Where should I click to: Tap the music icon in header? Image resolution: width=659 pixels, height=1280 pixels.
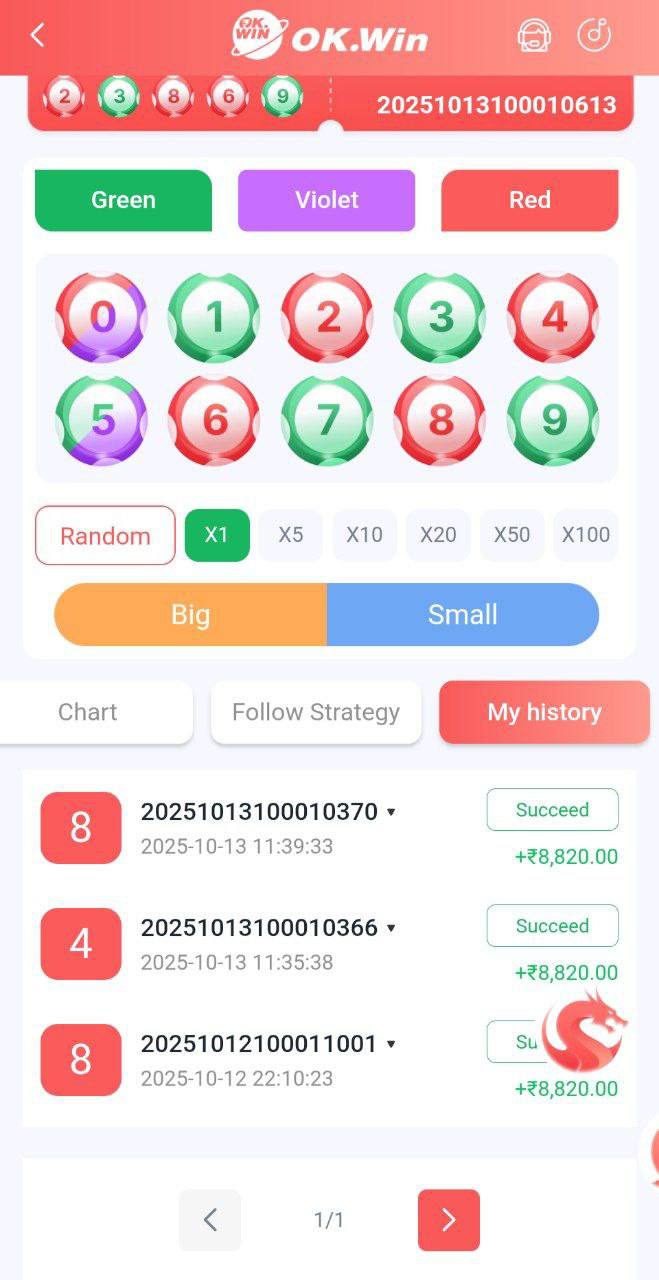[594, 35]
